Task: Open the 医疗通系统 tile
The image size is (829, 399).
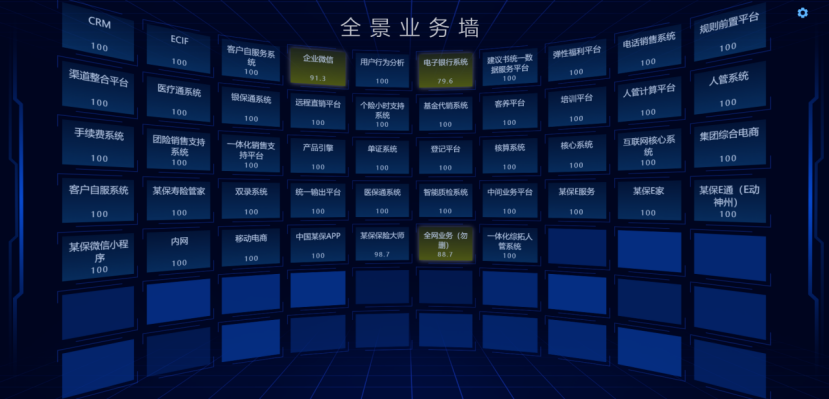Action: pyautogui.click(x=179, y=99)
